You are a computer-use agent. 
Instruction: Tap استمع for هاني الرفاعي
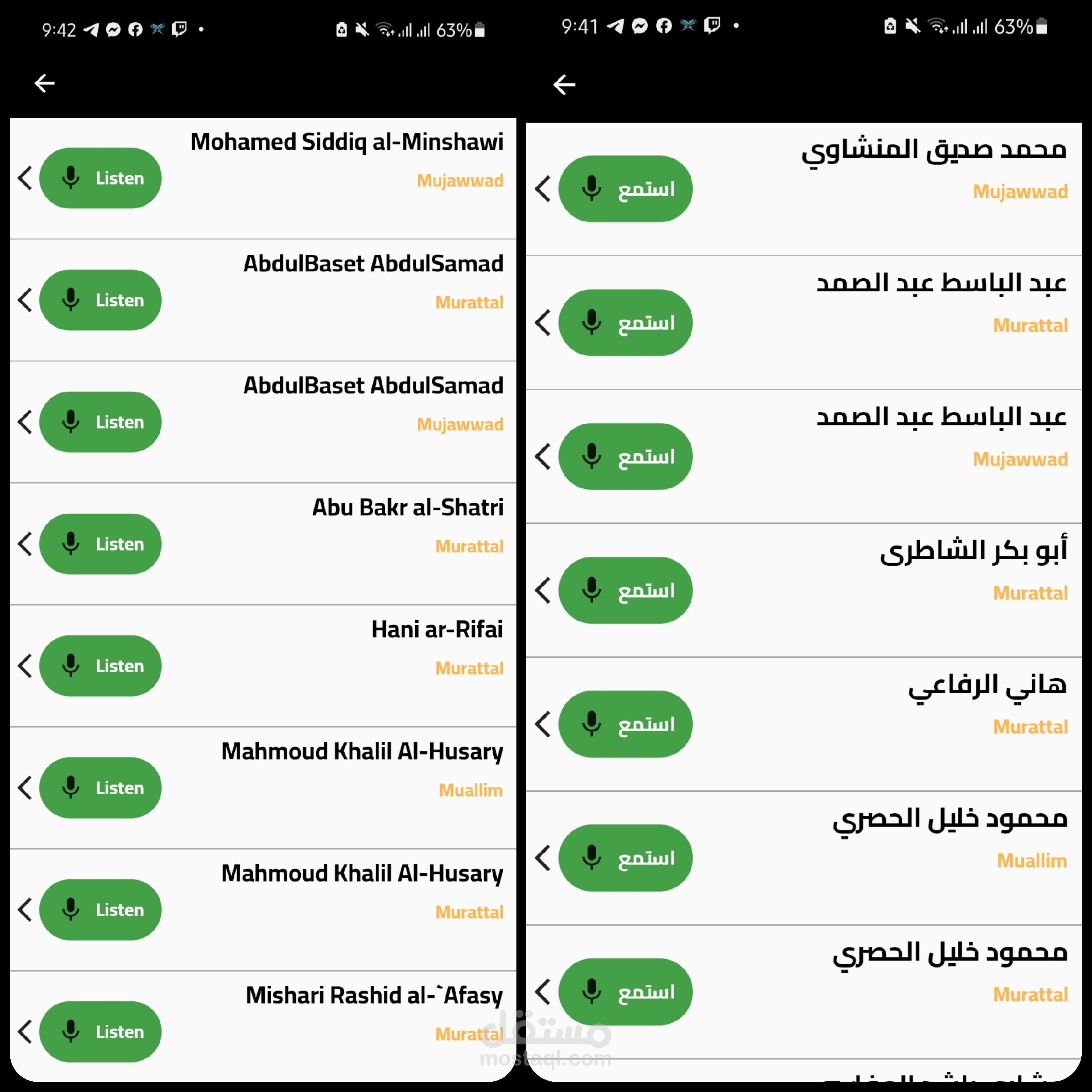(x=626, y=724)
